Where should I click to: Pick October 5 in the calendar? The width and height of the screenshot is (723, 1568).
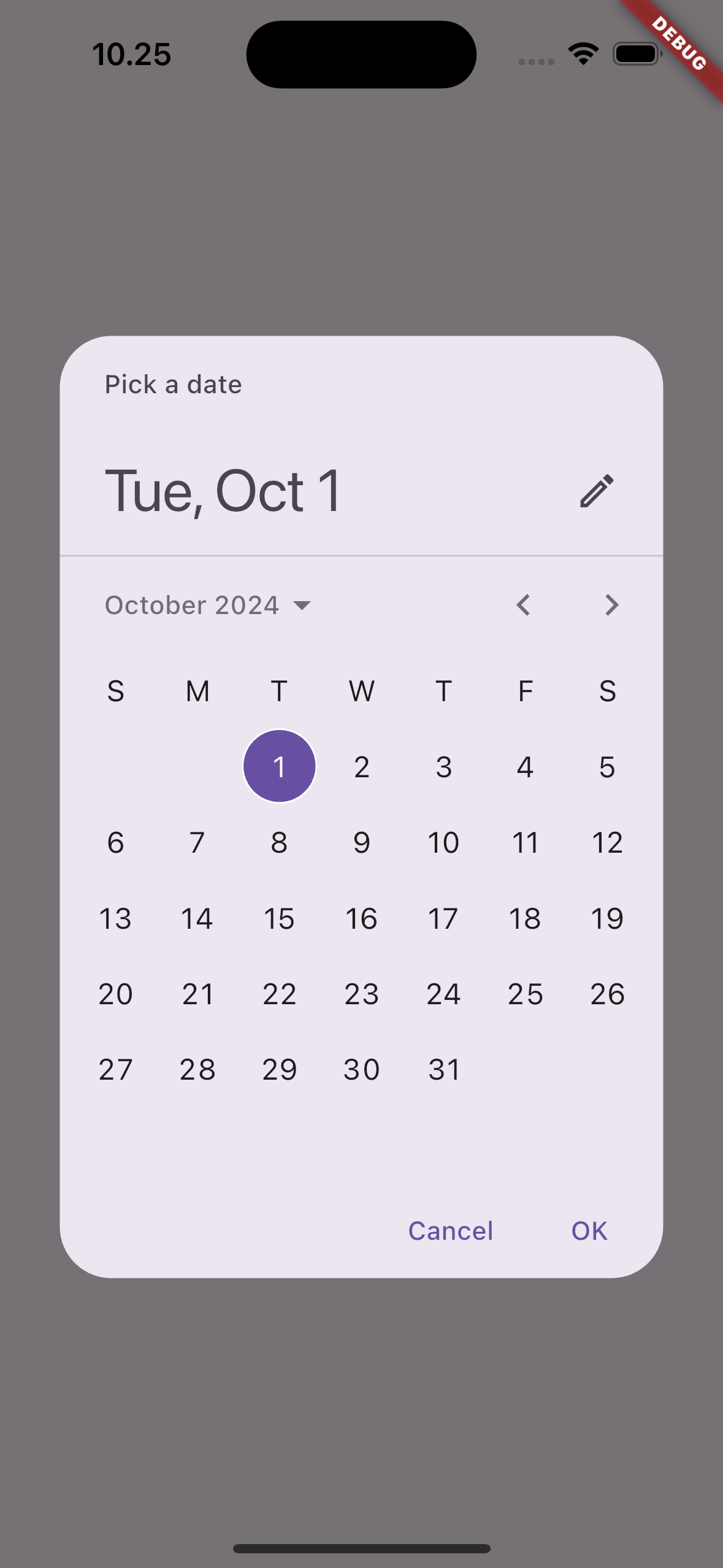pyautogui.click(x=607, y=766)
